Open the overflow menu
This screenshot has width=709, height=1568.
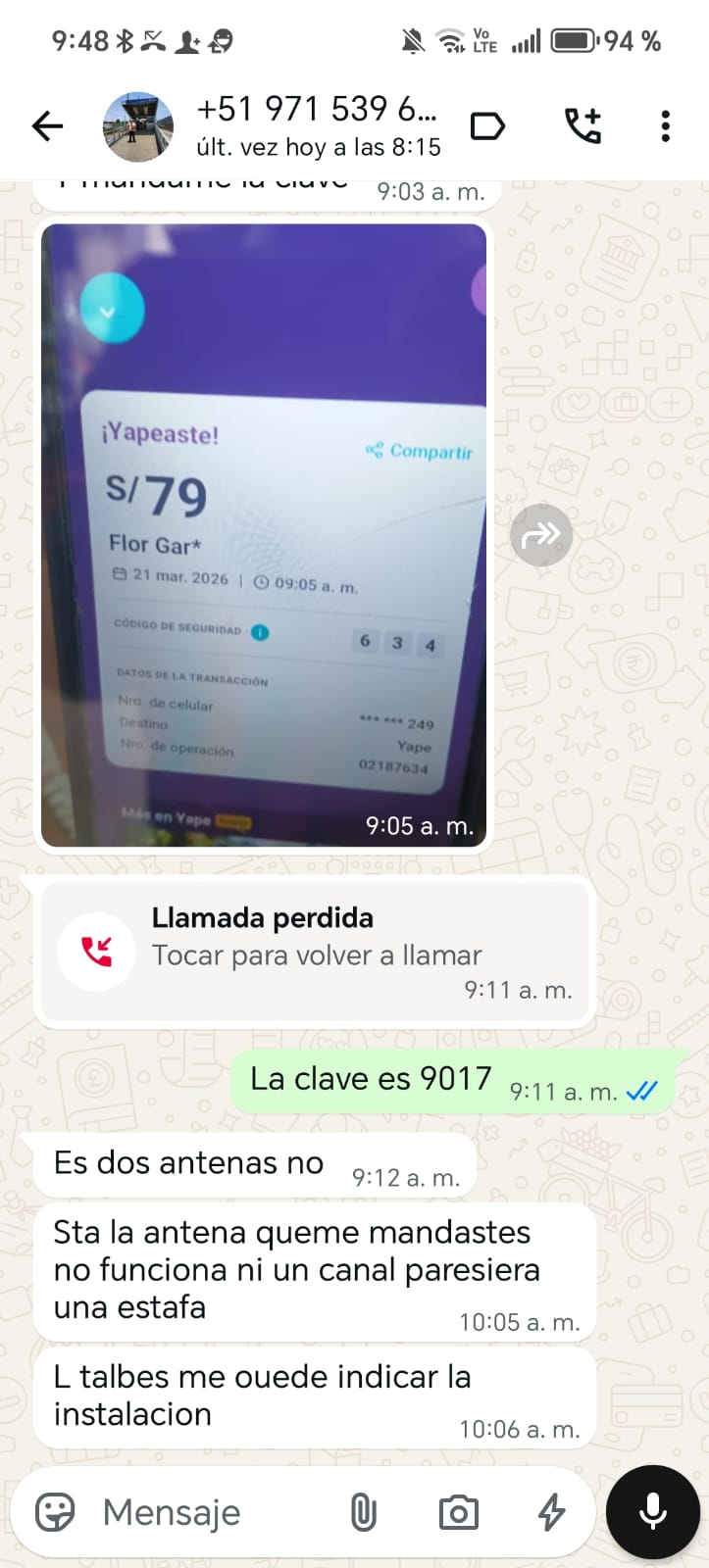665,126
